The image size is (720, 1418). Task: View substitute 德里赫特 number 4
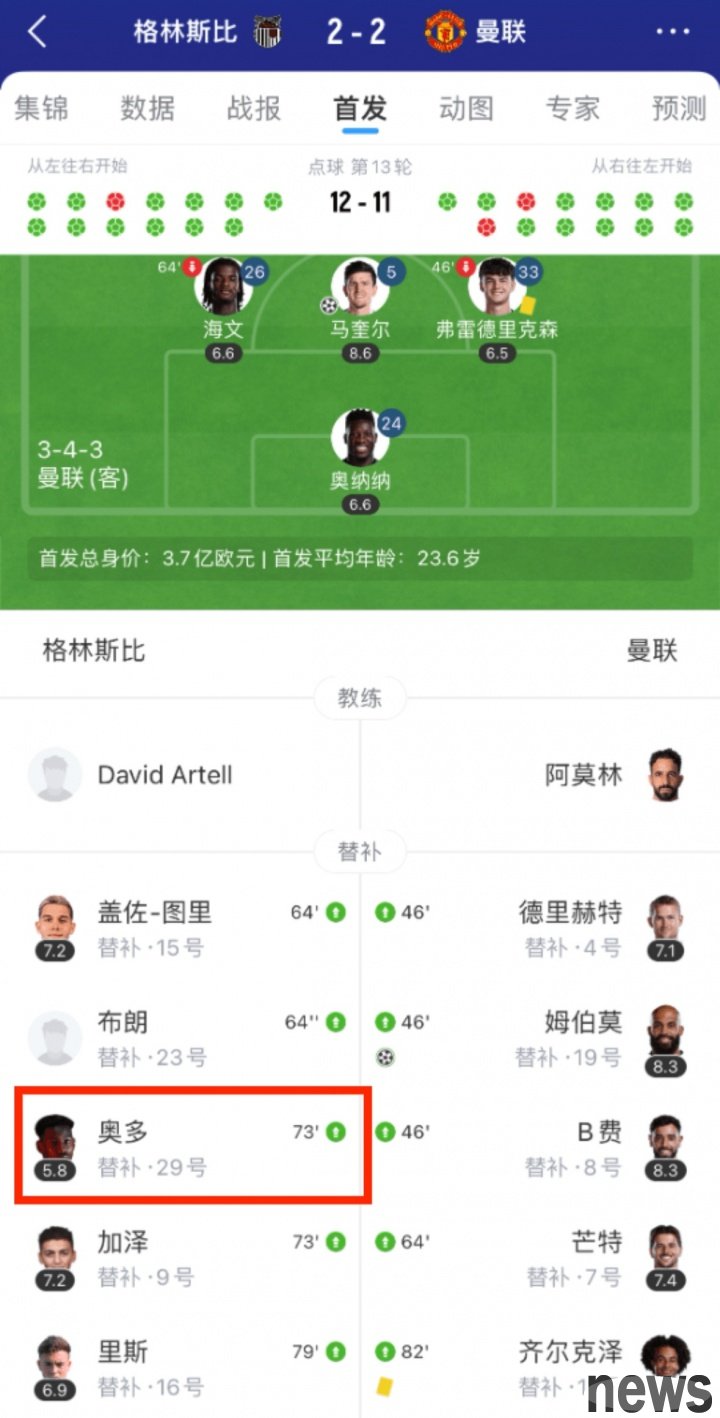[x=570, y=925]
